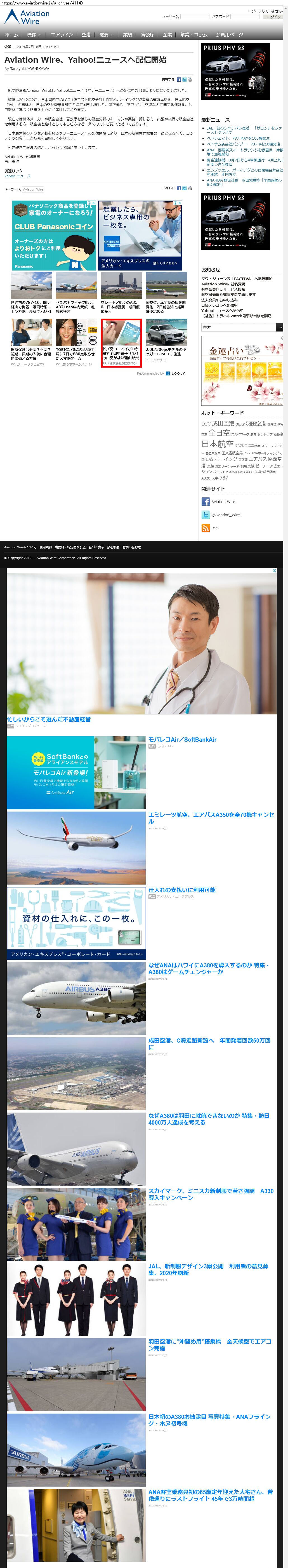Focus the ユーザー名 input field
The image size is (288, 1568).
194,17
